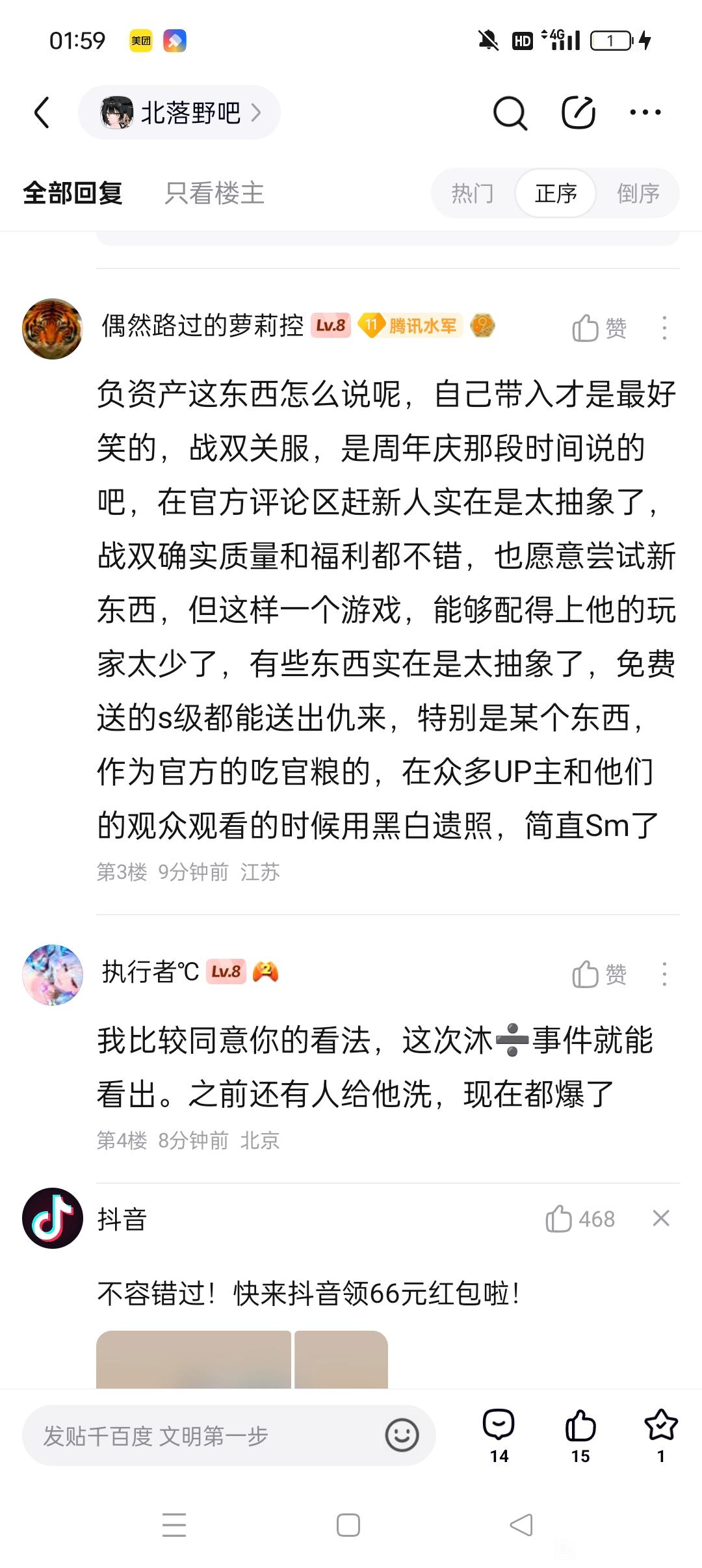The image size is (702, 1568).
Task: View 偶然路过的萝莉控's tiger avatar profile
Action: tap(53, 329)
